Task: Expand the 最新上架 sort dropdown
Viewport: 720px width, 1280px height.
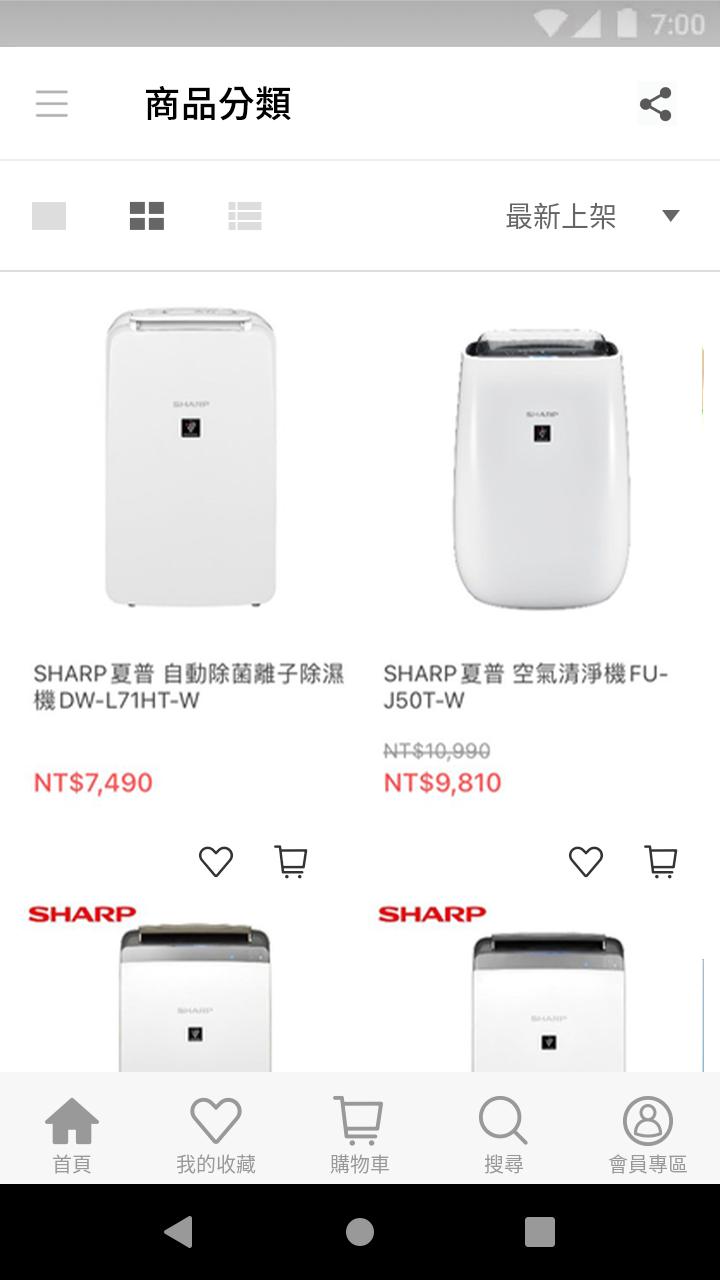Action: (x=592, y=216)
